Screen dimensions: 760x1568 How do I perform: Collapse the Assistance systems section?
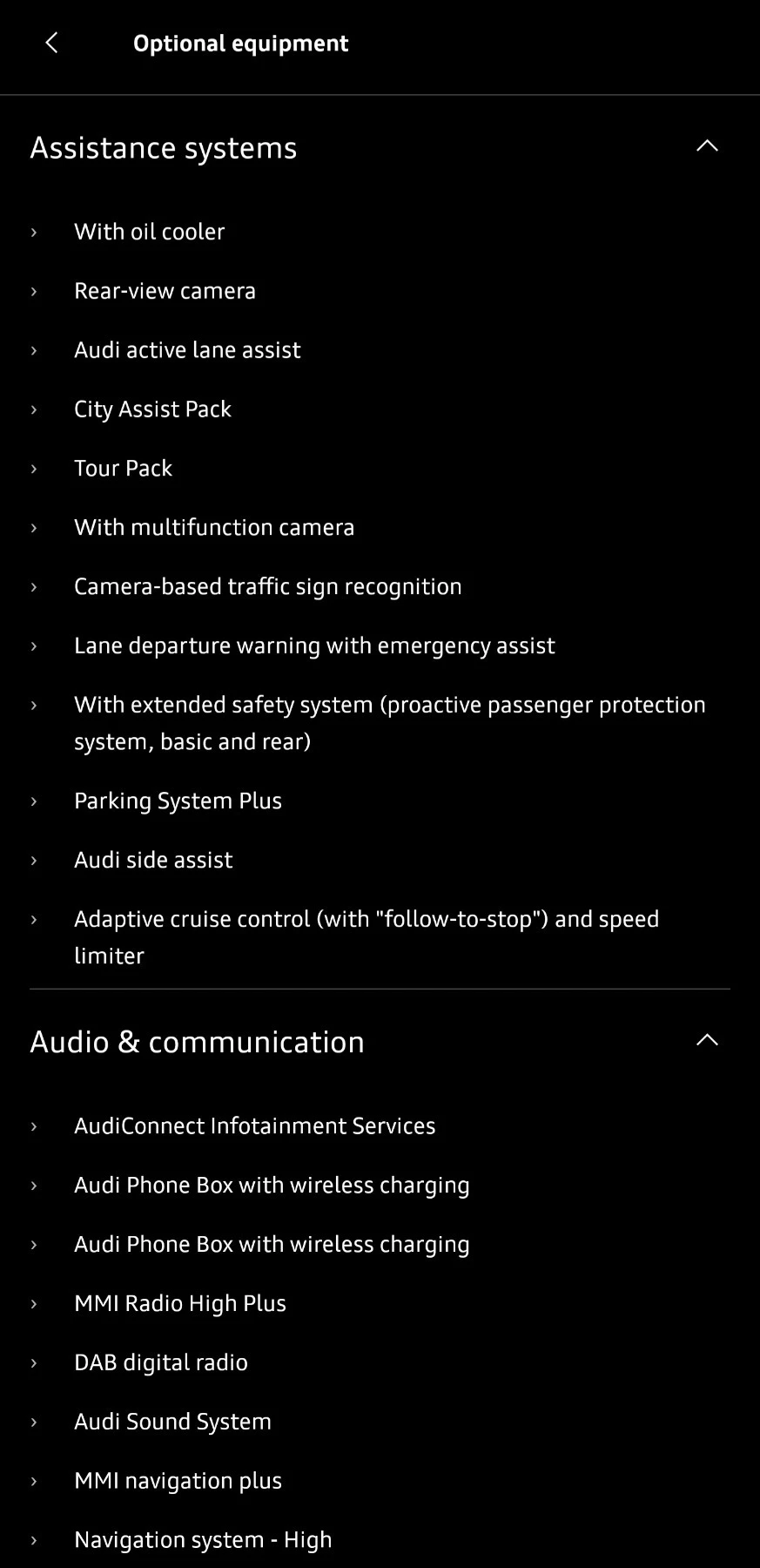pos(708,146)
